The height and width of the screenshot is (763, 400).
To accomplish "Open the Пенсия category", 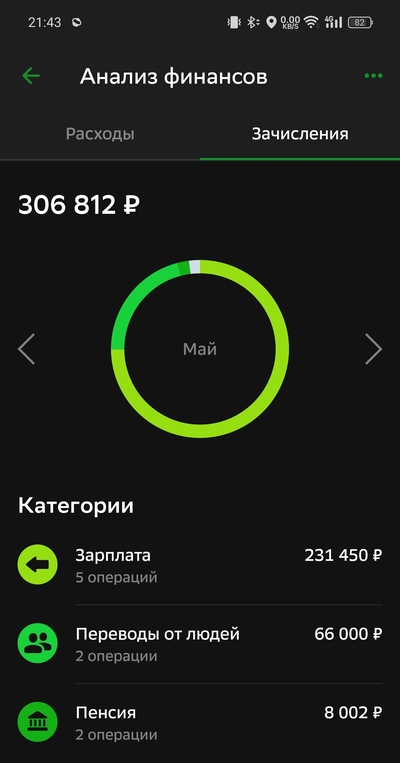I will tap(200, 722).
